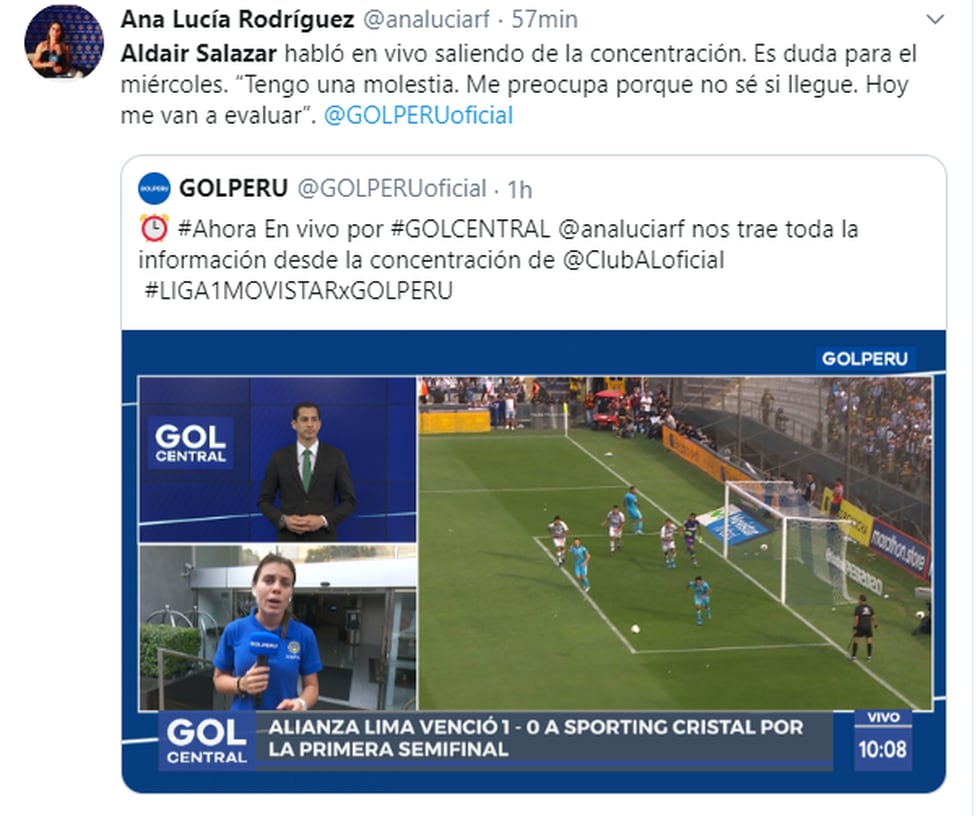980x816 pixels.
Task: Open the tweet options dropdown arrow
Action: click(x=935, y=20)
